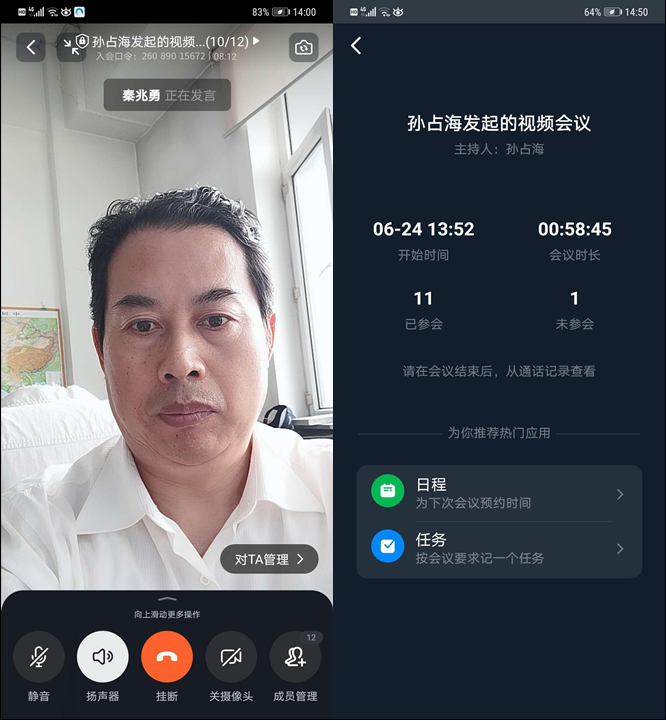
Task: Open the 对TA管理 options
Action: tap(269, 559)
